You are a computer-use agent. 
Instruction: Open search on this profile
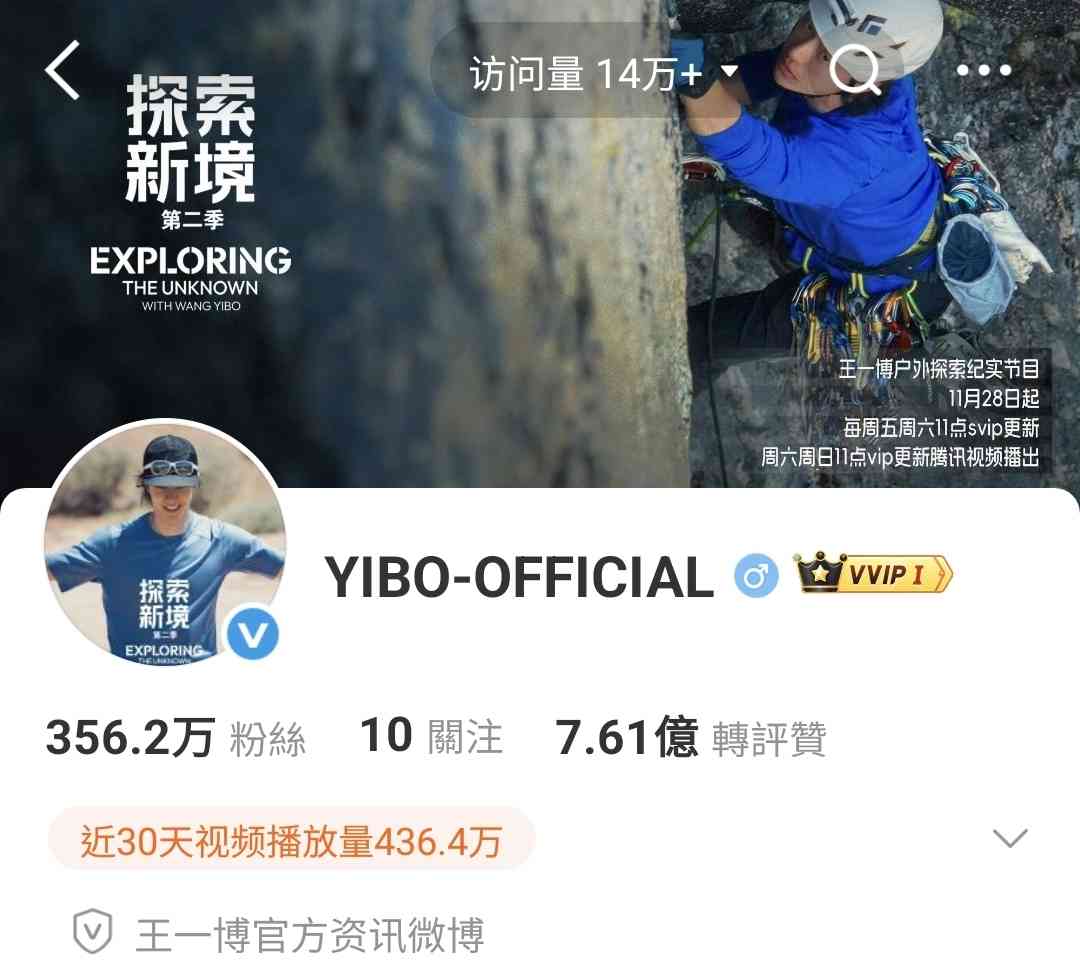point(856,70)
